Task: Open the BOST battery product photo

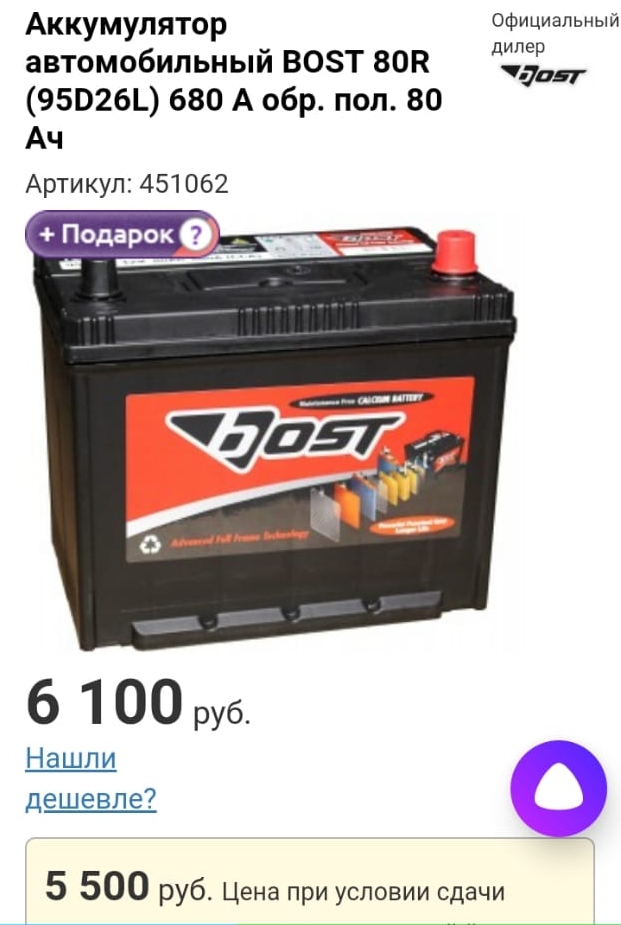Action: pyautogui.click(x=274, y=439)
